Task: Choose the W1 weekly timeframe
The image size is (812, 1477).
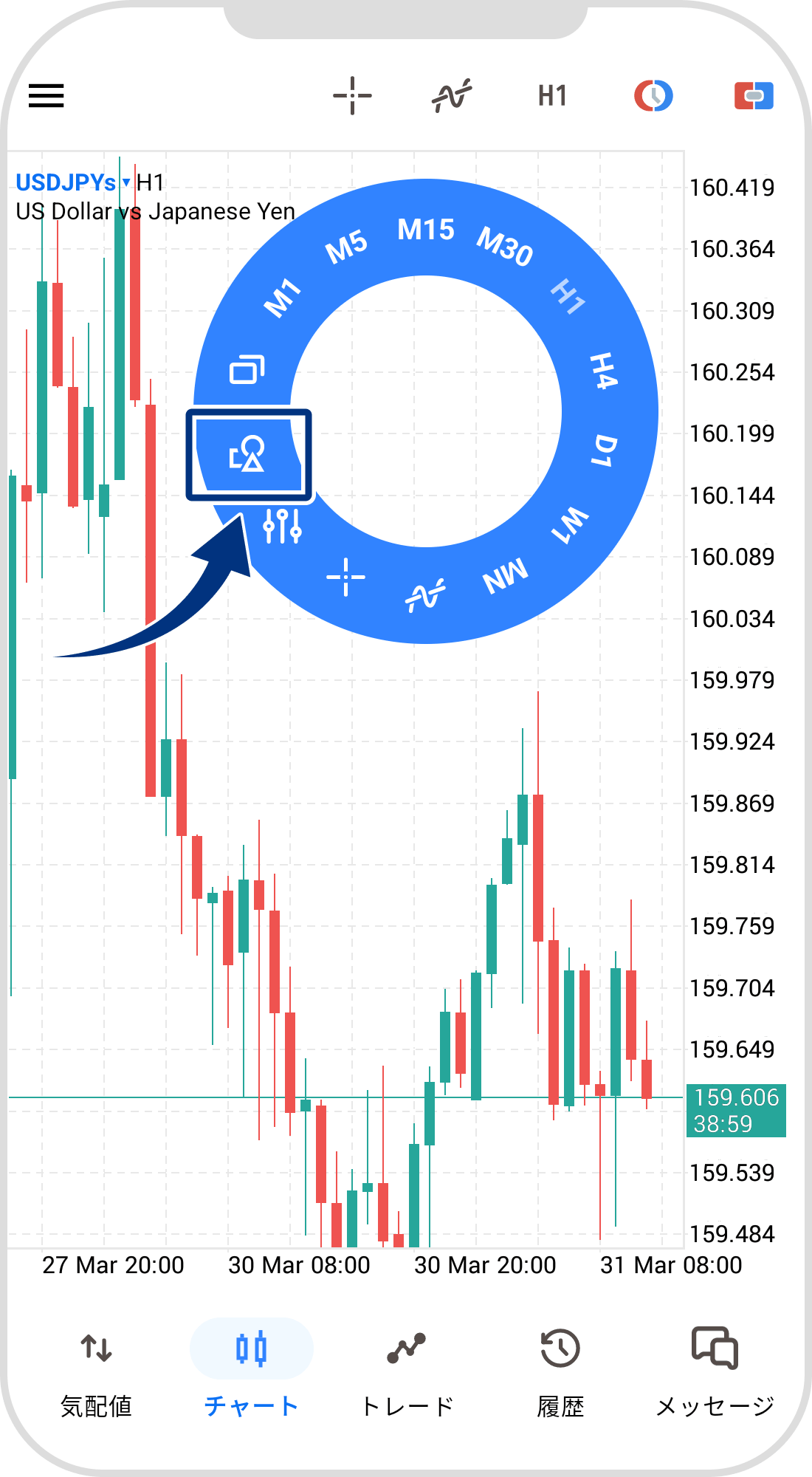Action: (571, 525)
